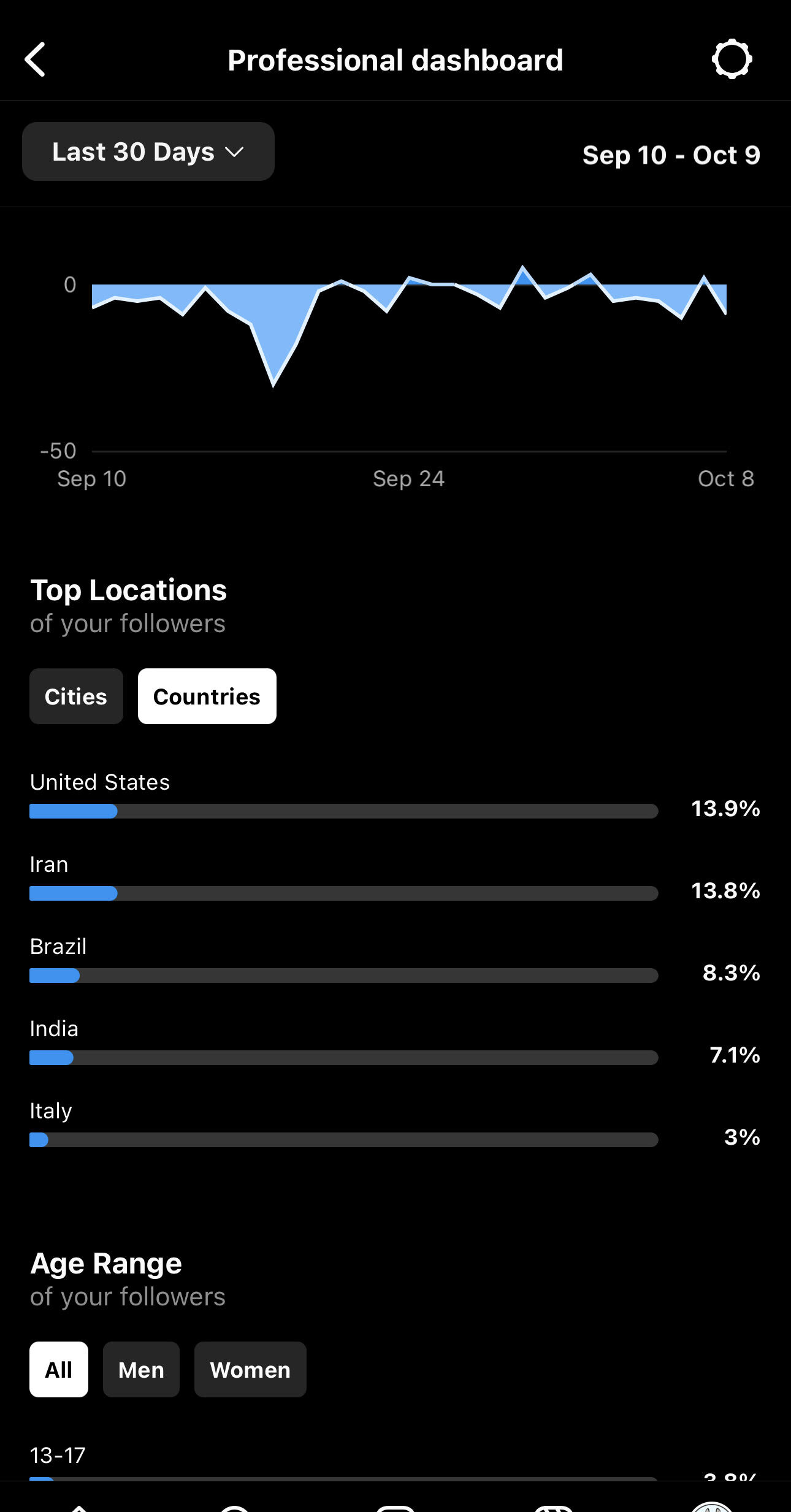Go back from Professional dashboard

coord(36,59)
